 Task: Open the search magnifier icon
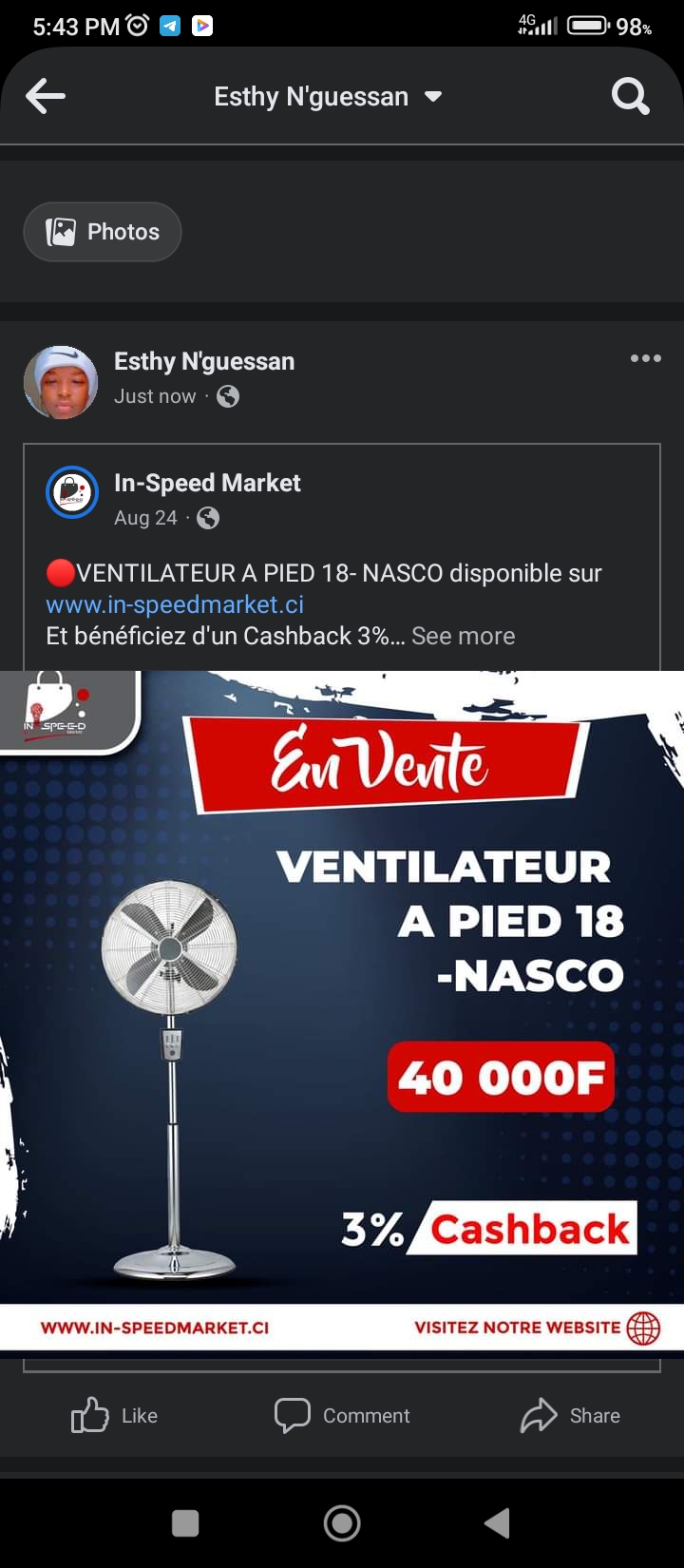tap(630, 96)
